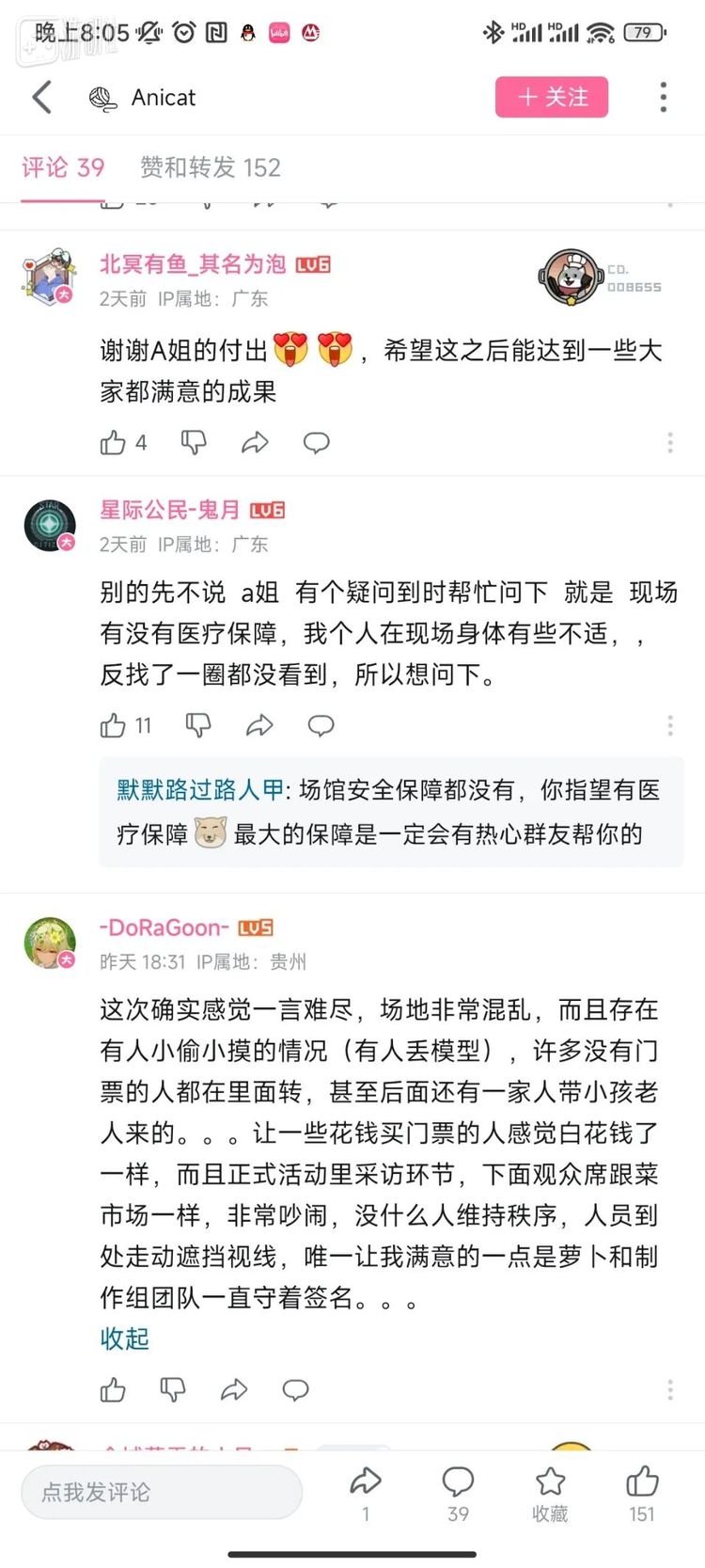Image resolution: width=705 pixels, height=1568 pixels.
Task: Go back using the top arrow
Action: pyautogui.click(x=42, y=97)
